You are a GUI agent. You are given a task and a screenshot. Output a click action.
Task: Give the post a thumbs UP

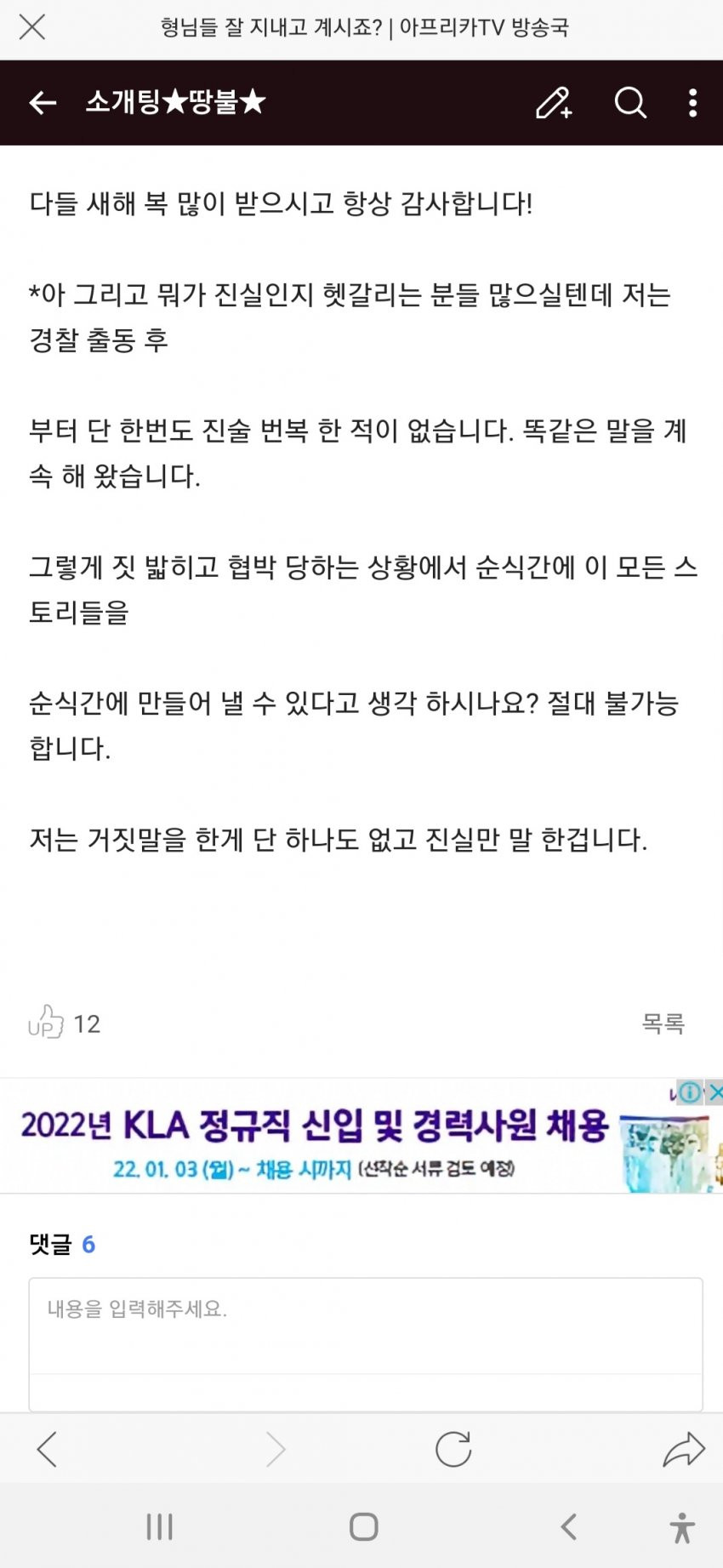click(x=47, y=1023)
